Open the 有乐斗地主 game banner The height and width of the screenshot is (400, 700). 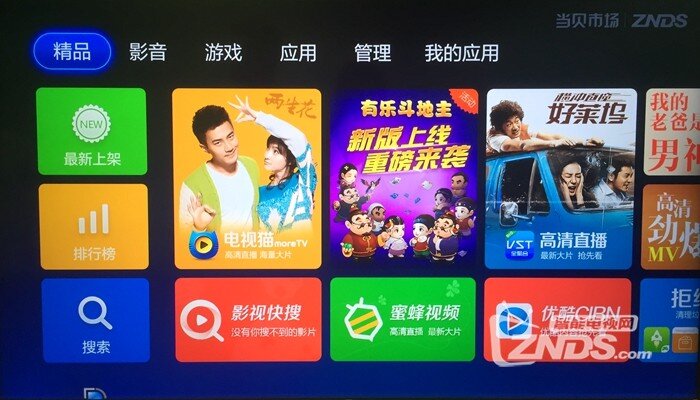404,179
